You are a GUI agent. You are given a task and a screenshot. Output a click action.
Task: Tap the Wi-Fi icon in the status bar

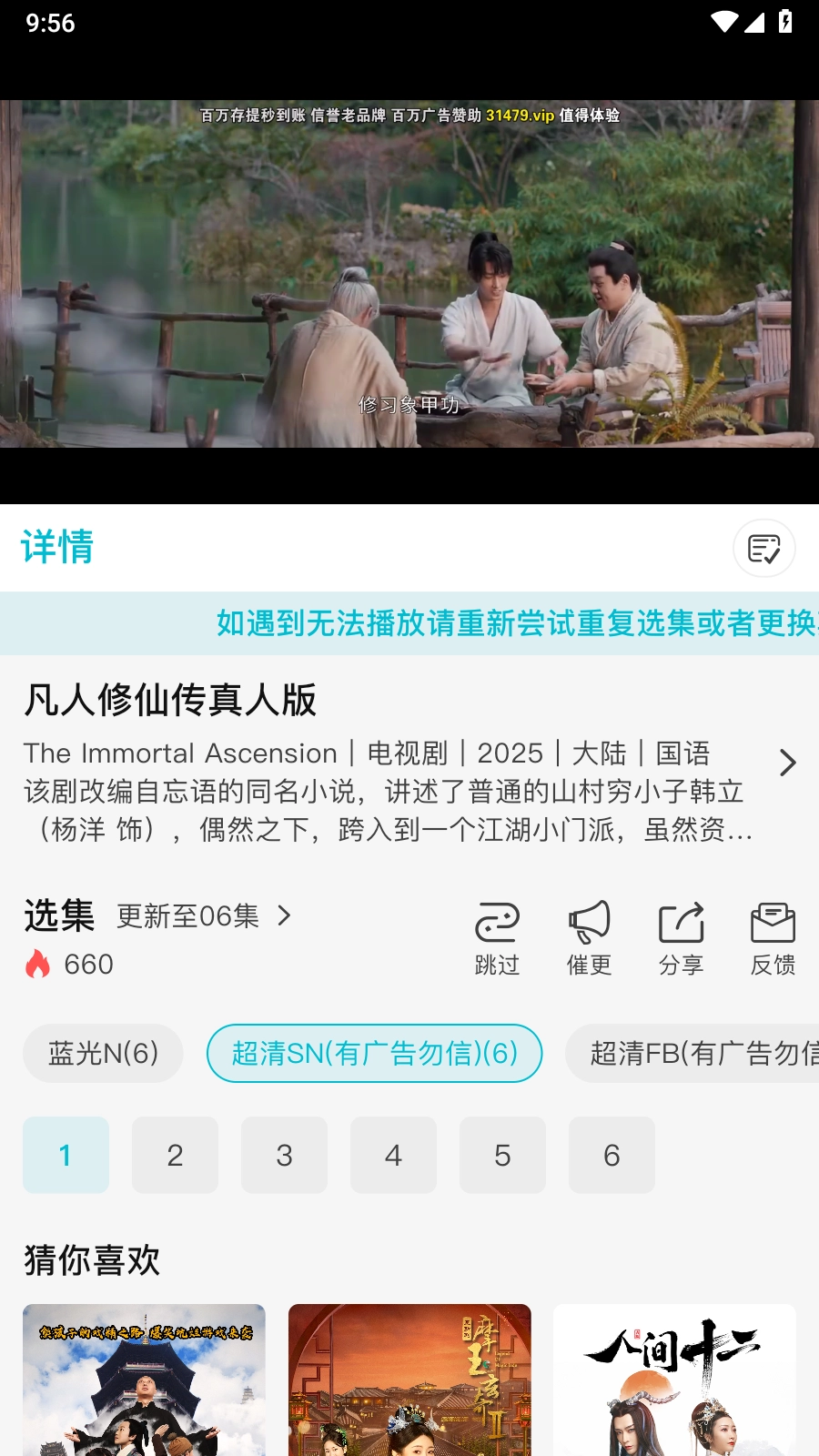(x=723, y=23)
